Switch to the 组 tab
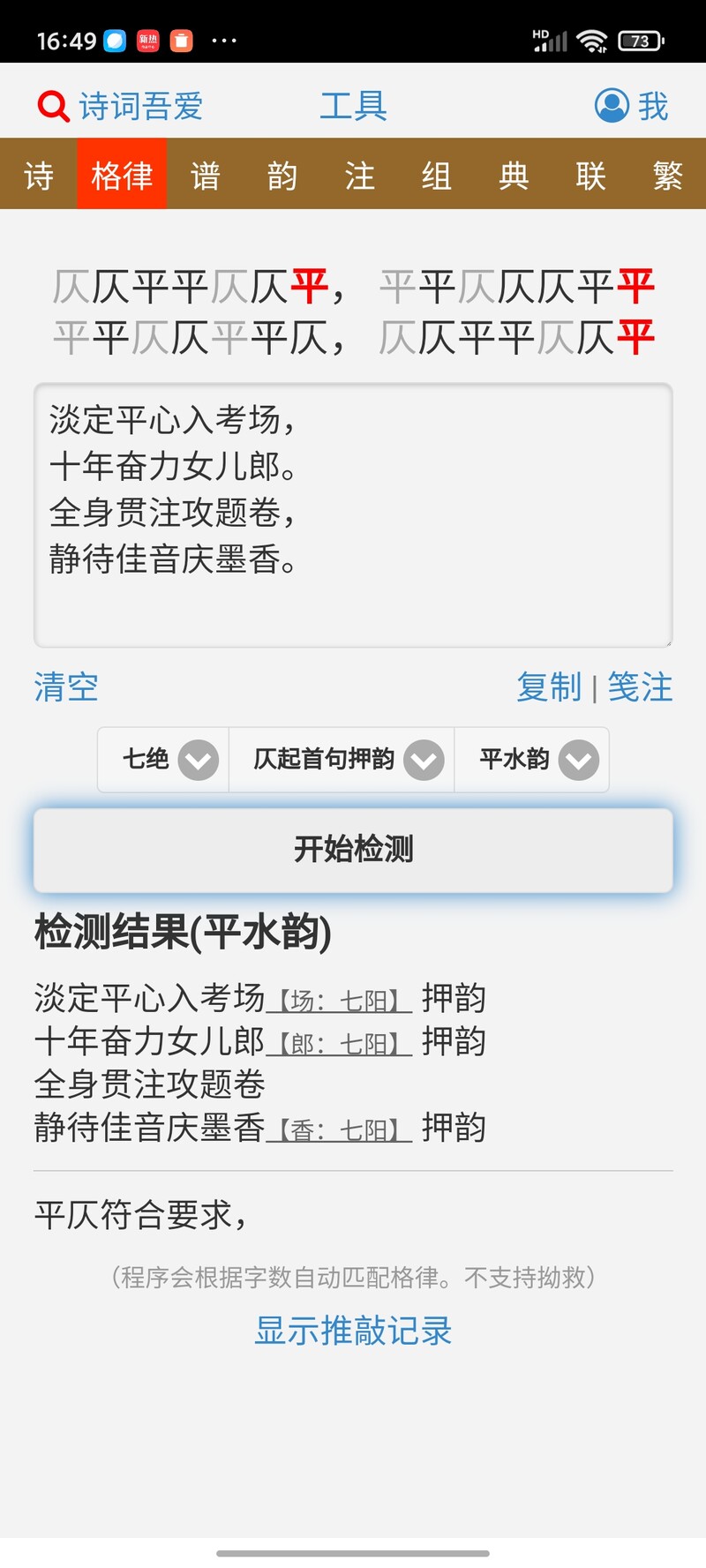706x1568 pixels. coord(436,175)
